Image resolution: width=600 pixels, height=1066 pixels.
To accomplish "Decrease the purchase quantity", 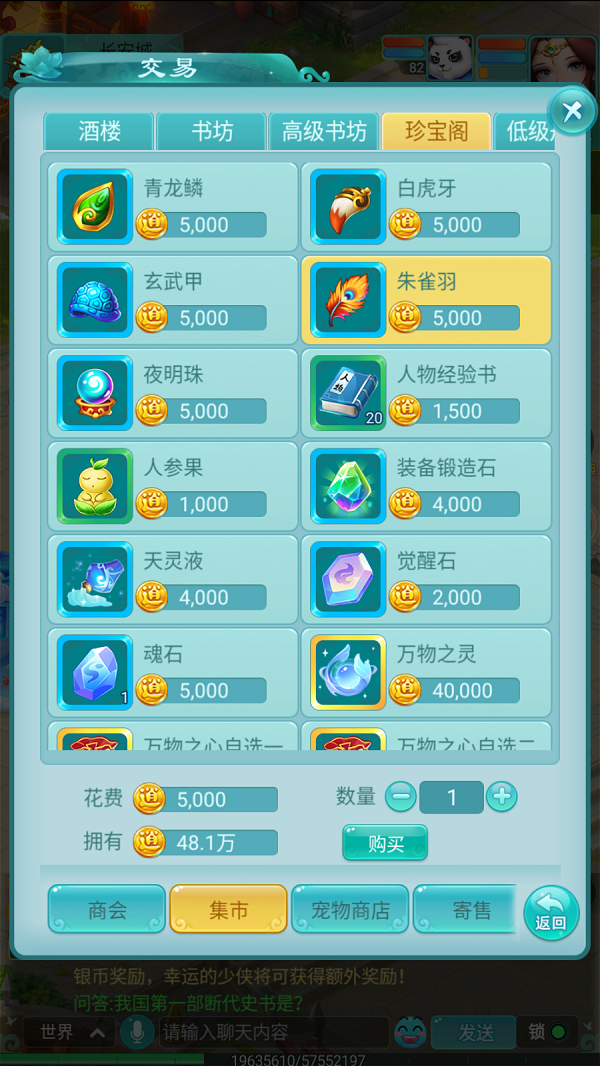I will pos(400,797).
